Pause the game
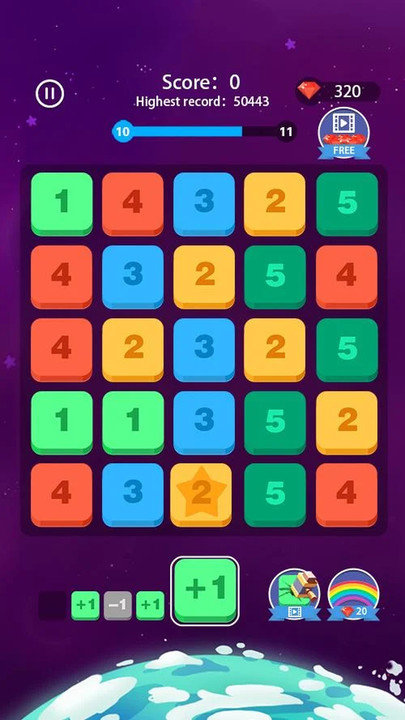405x720 pixels. (50, 93)
